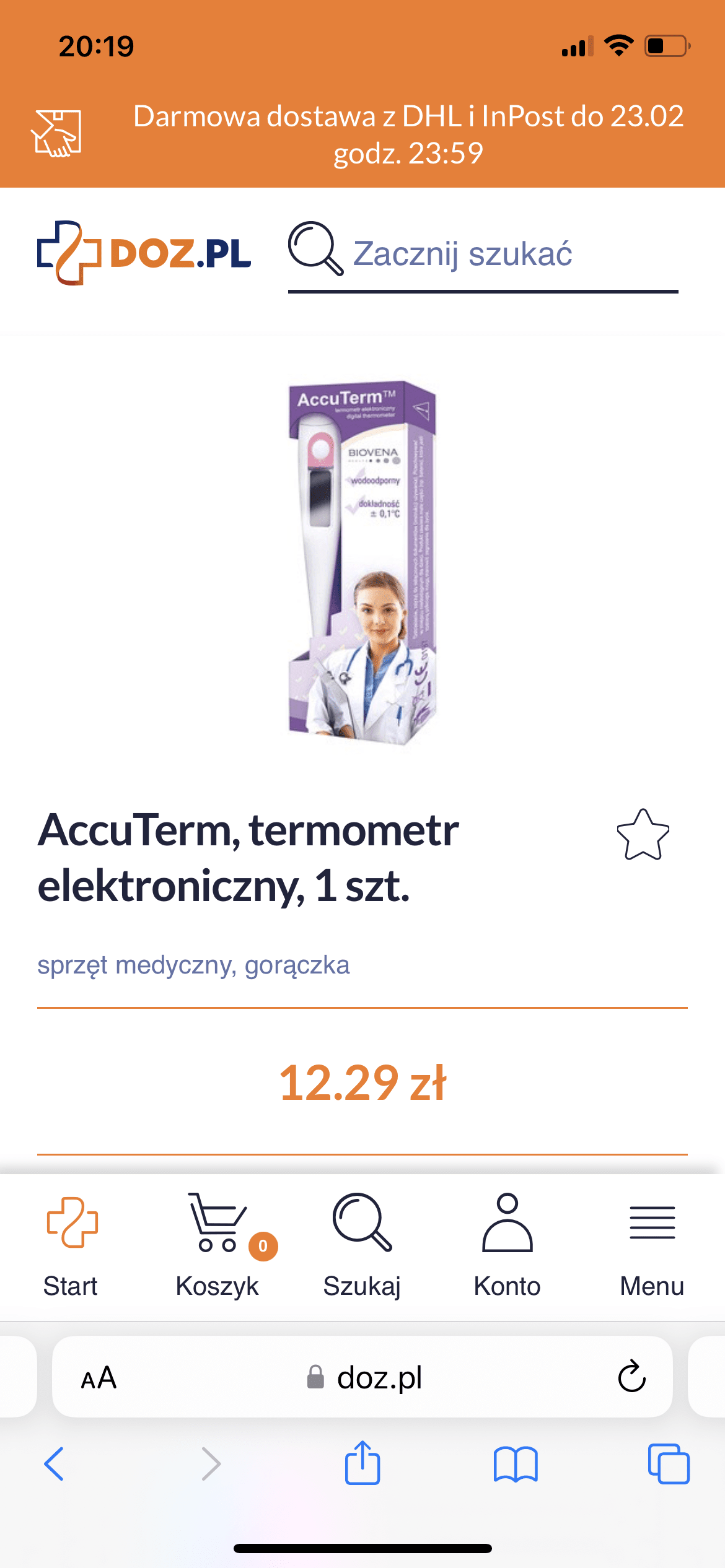Tap the Zacznij szukać search field
Screen dimensions: 725x1568
click(483, 255)
